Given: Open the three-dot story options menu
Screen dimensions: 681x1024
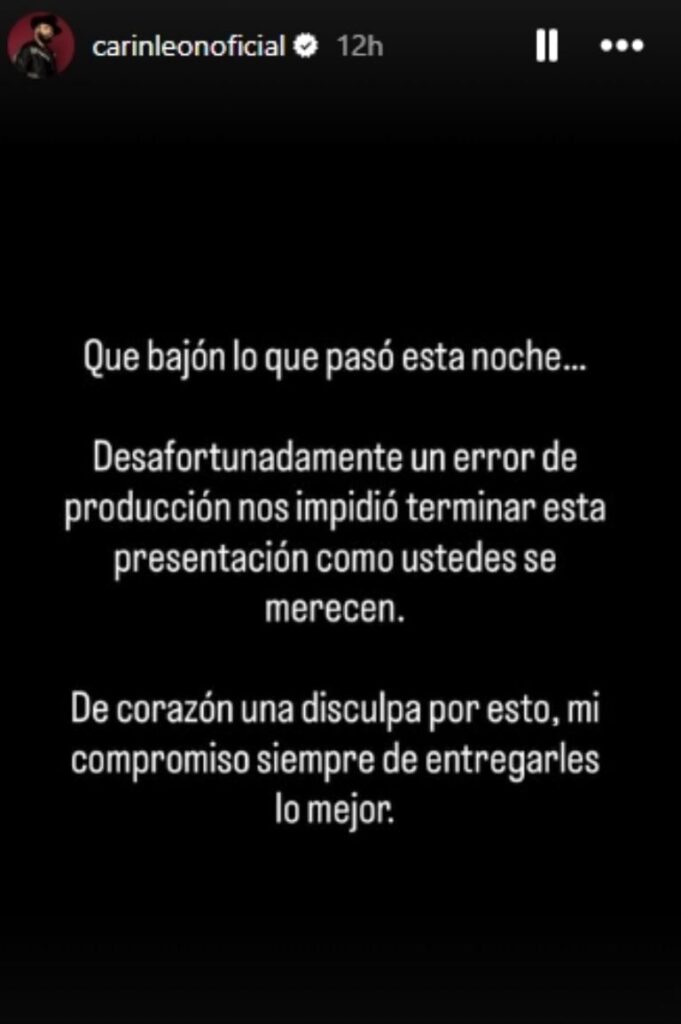Looking at the screenshot, I should click(x=621, y=46).
